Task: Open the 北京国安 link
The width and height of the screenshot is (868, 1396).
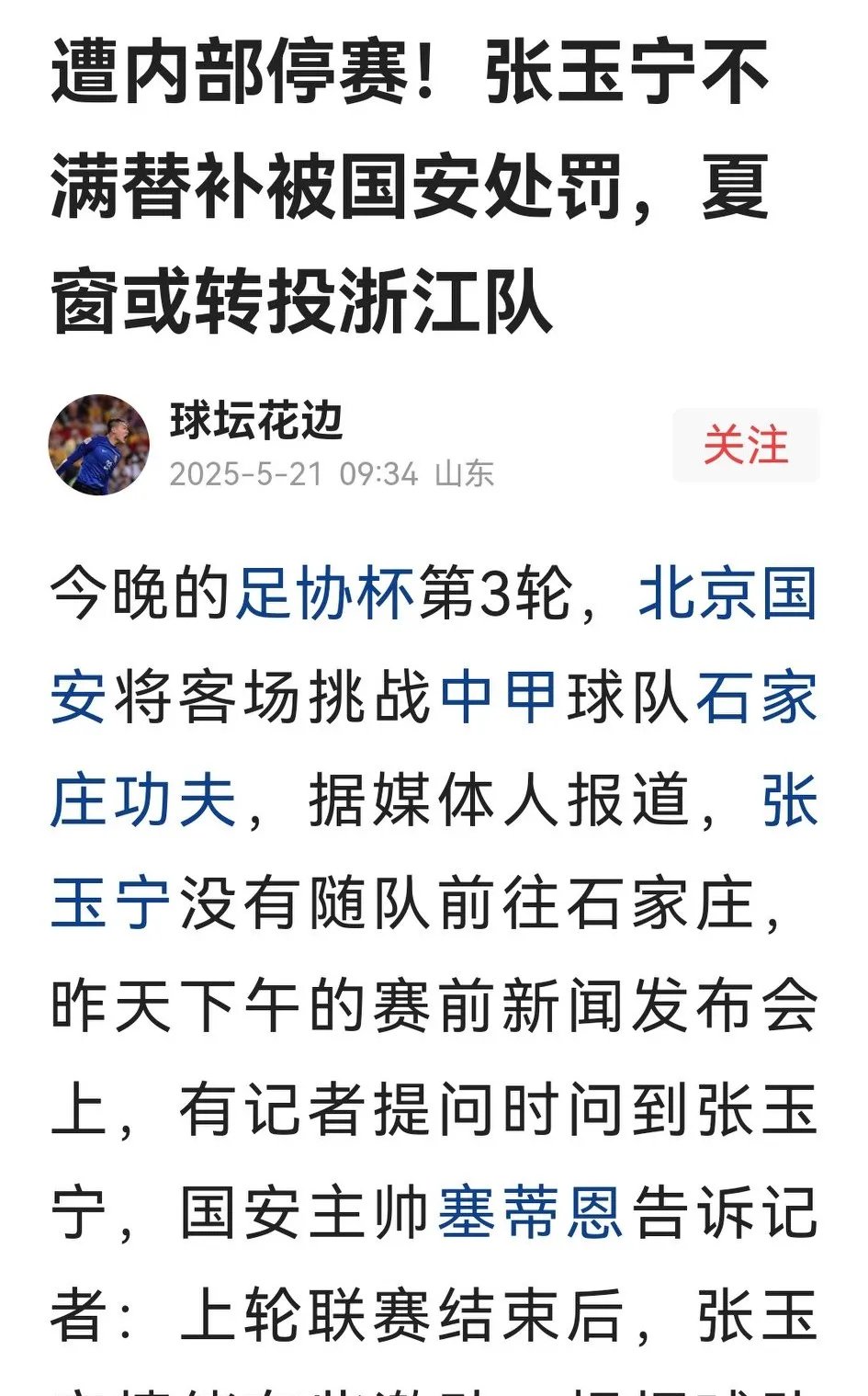Action: (x=726, y=594)
